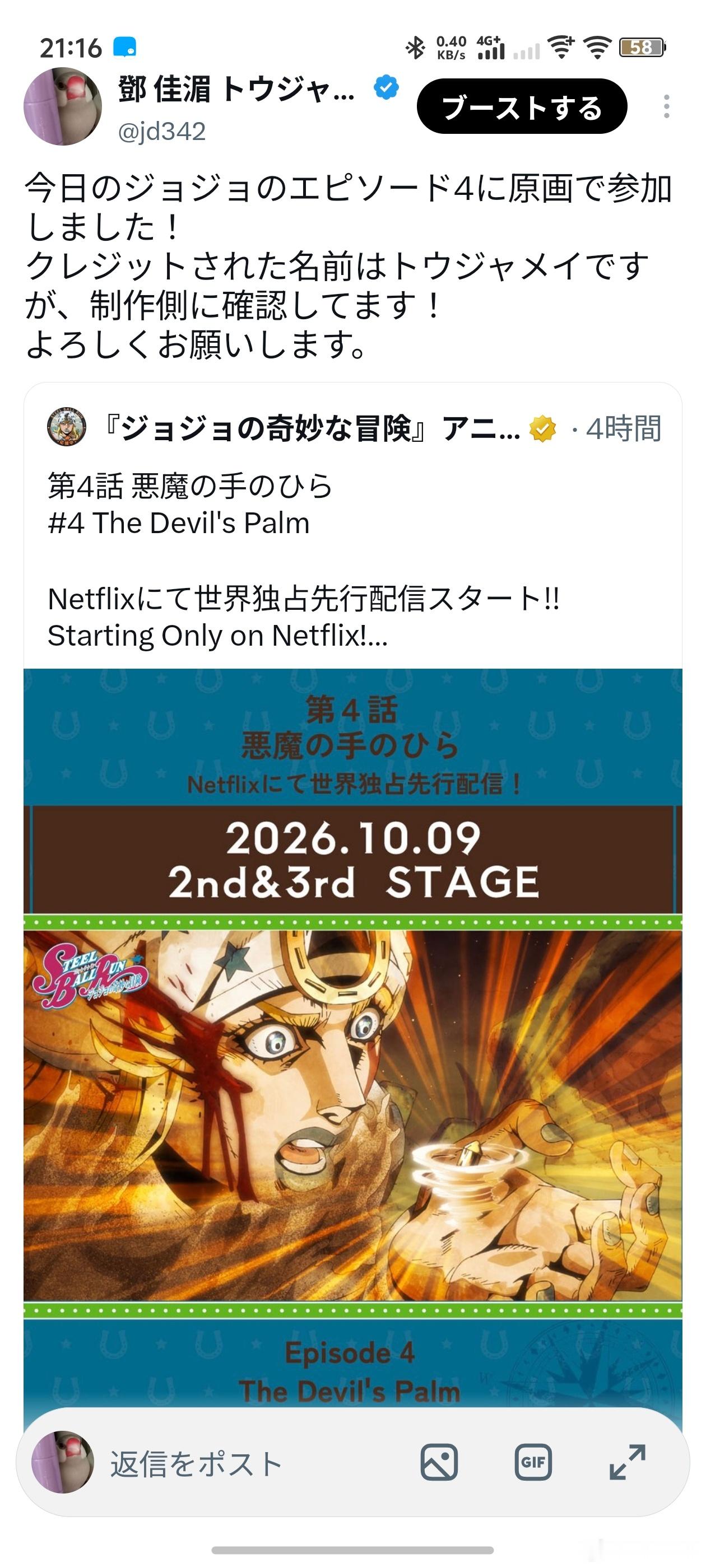Add a GIF to the reply
Image resolution: width=706 pixels, height=1568 pixels.
[533, 1462]
